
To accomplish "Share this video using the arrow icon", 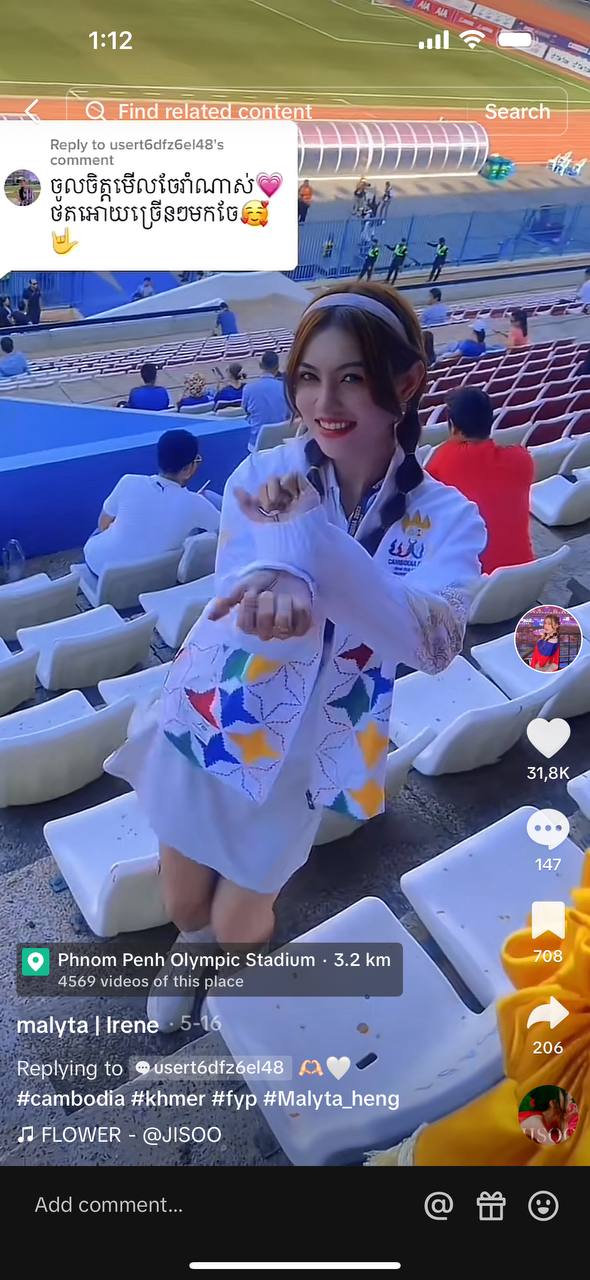I will pos(548,1013).
